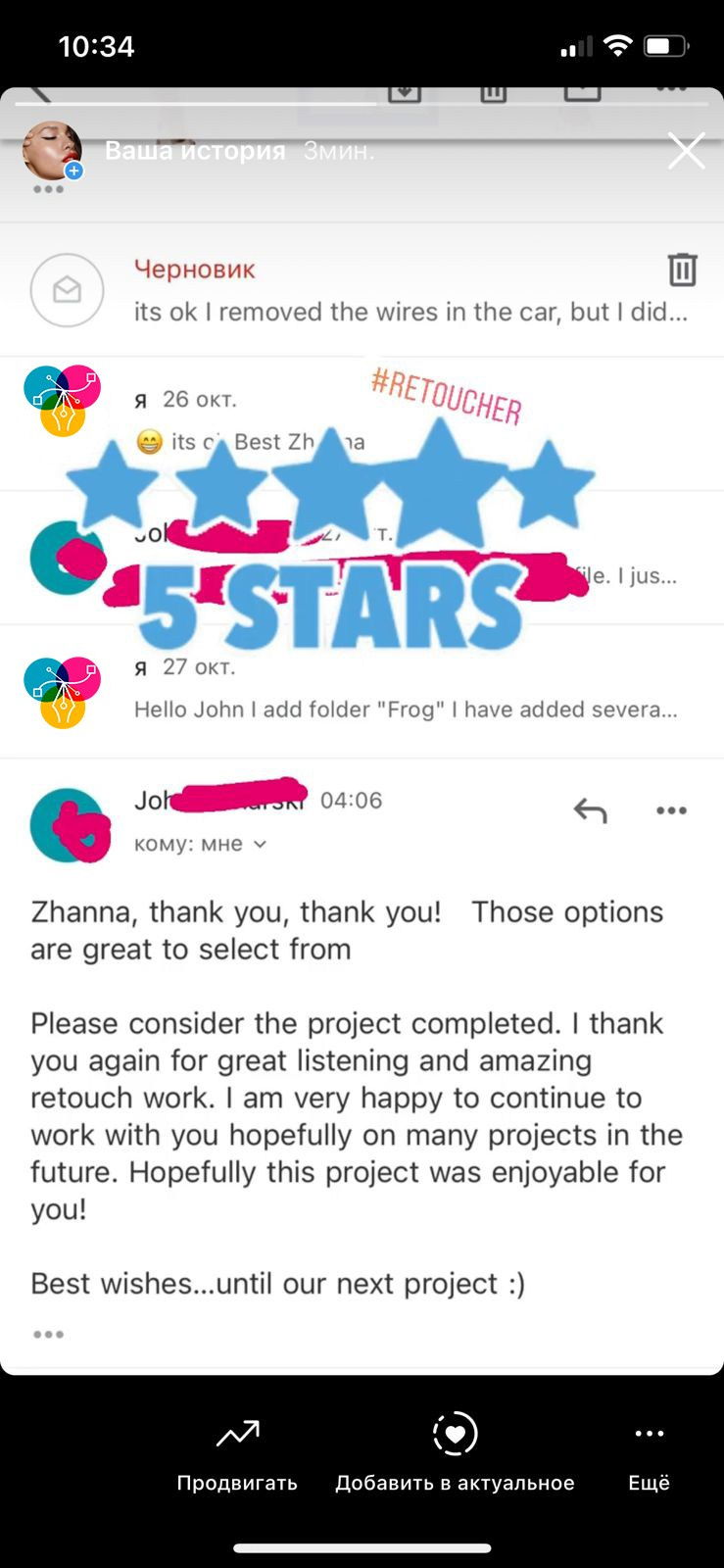Select Добавить в актуальное
724x1568 pixels.
pyautogui.click(x=455, y=1454)
